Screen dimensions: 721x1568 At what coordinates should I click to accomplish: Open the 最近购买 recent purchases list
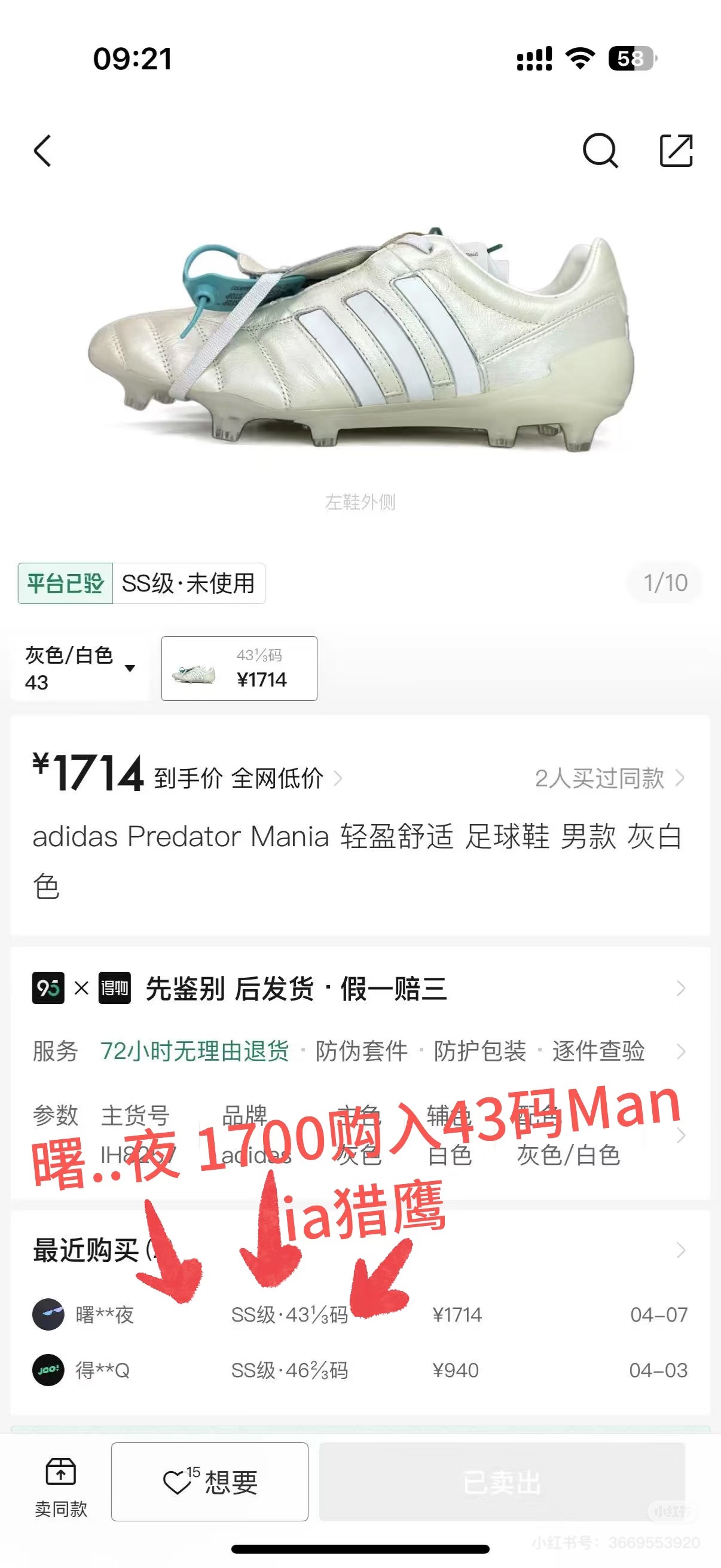[x=360, y=1250]
